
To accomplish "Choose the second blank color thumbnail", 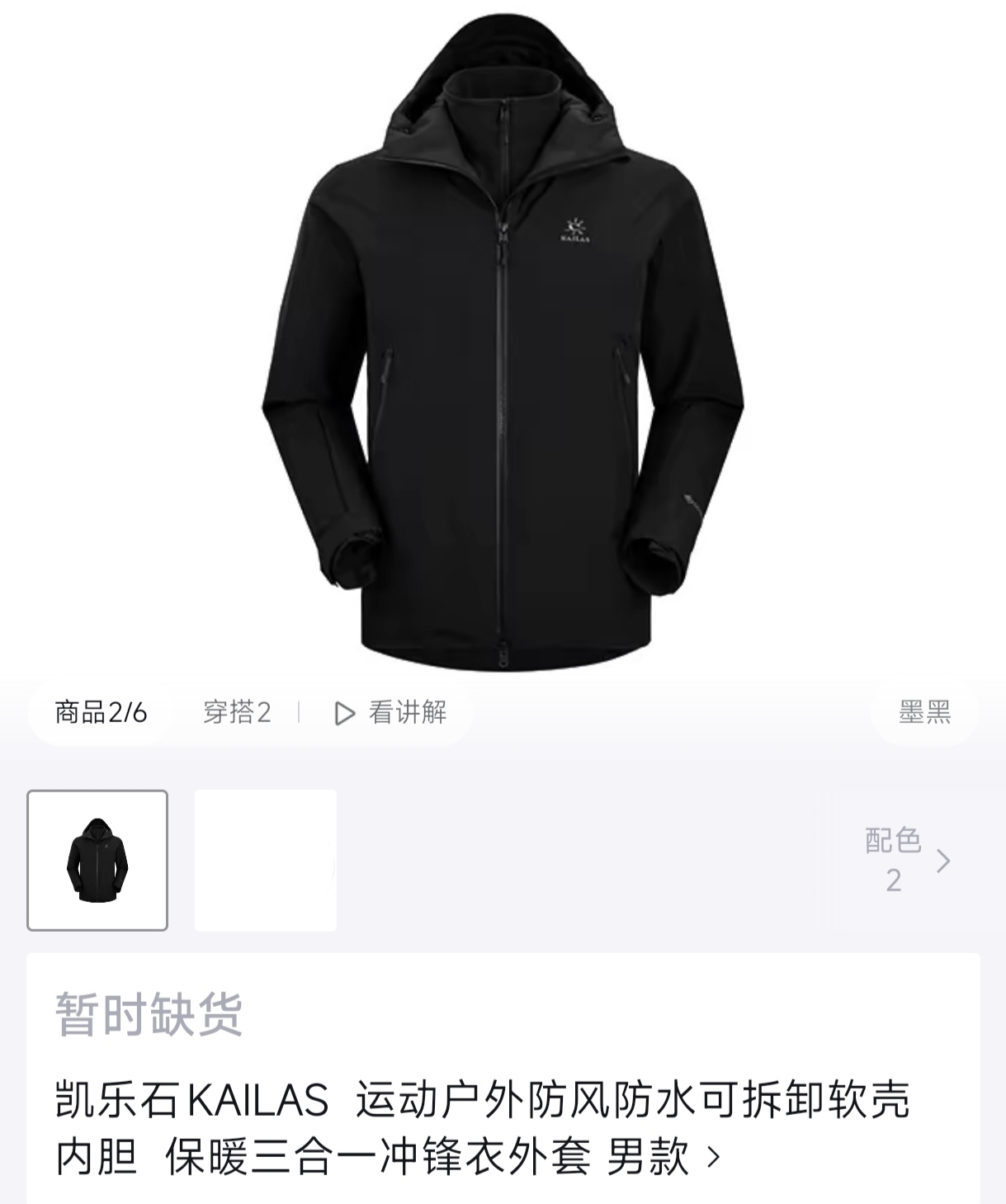I will pos(266,861).
